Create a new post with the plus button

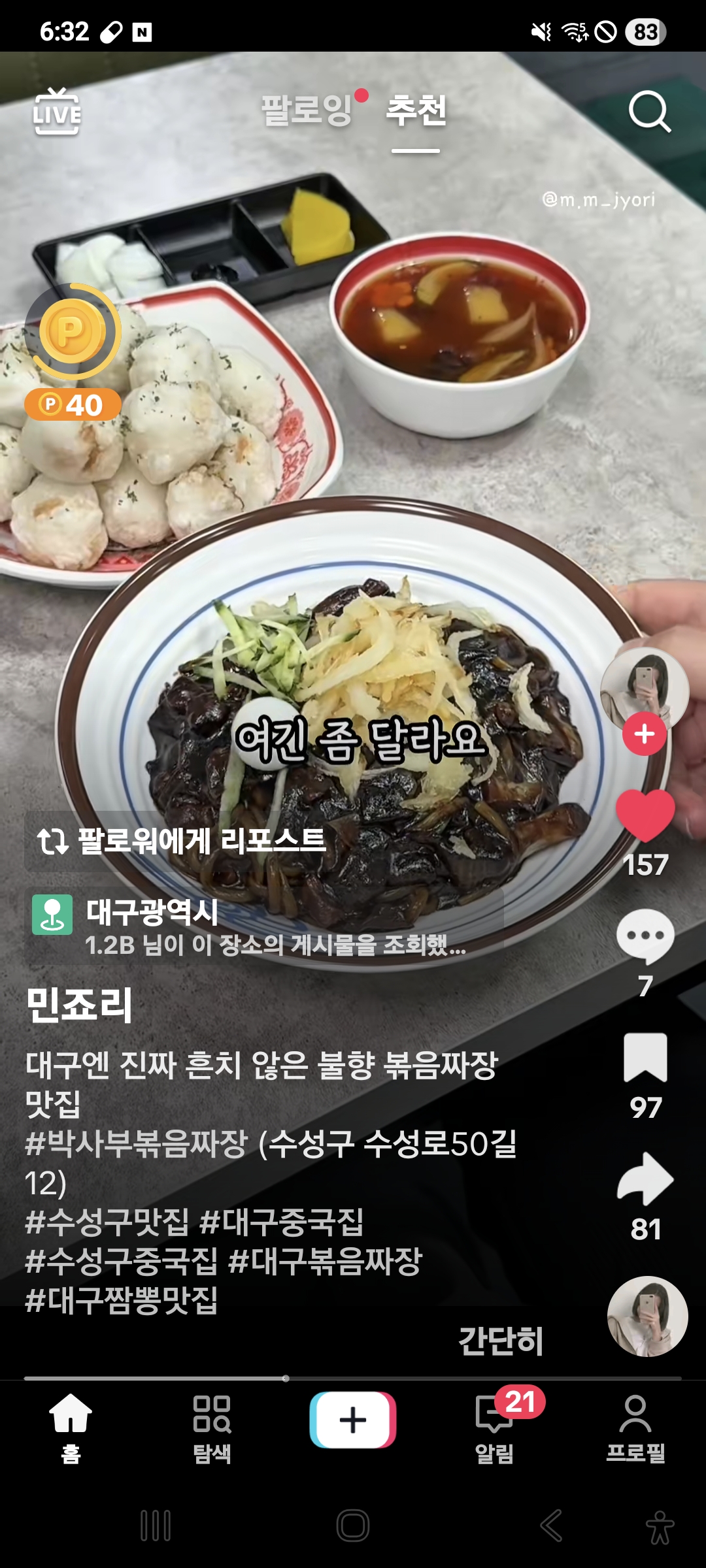(x=353, y=1420)
